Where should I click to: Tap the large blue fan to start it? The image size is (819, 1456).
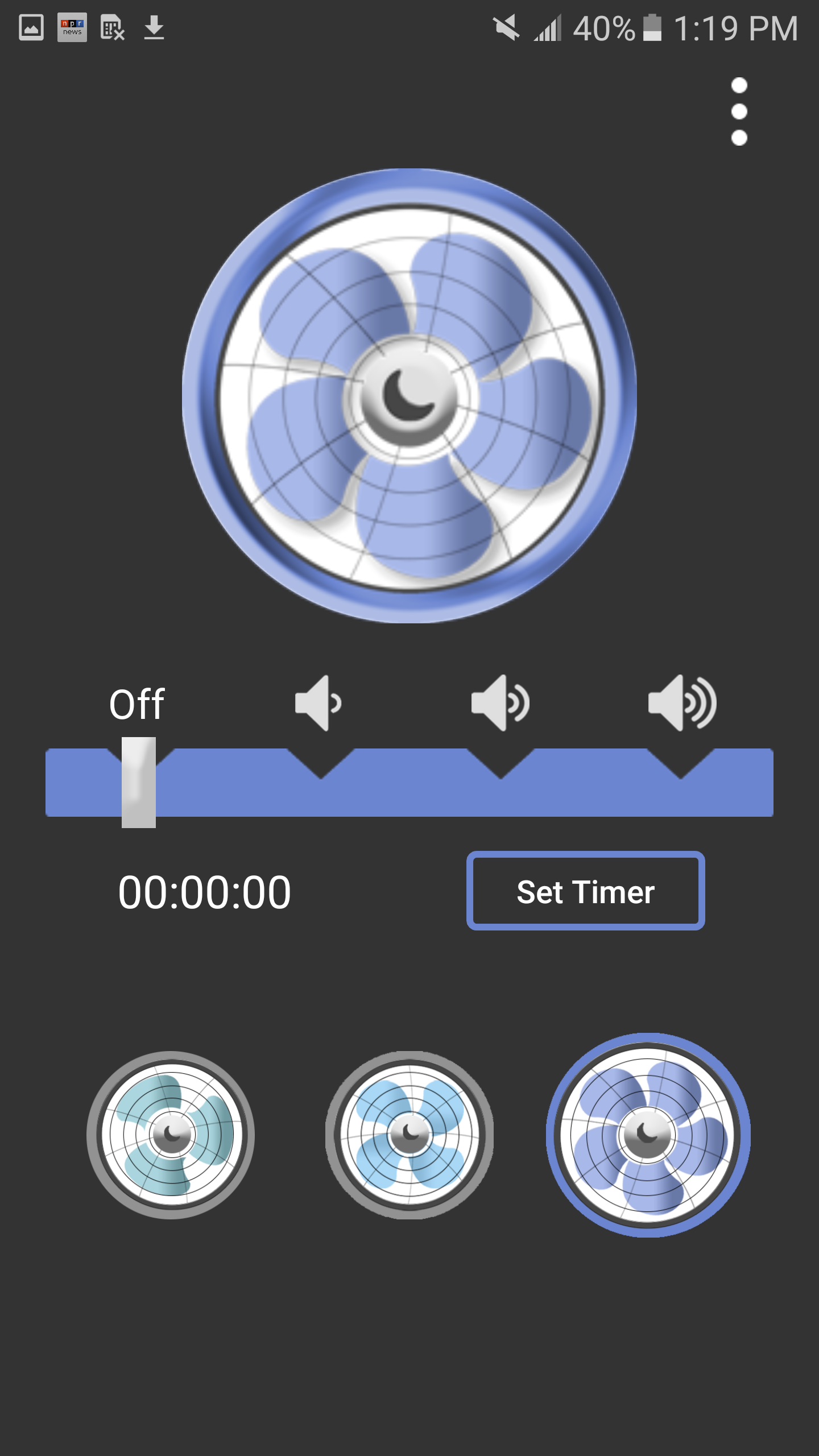tap(409, 396)
